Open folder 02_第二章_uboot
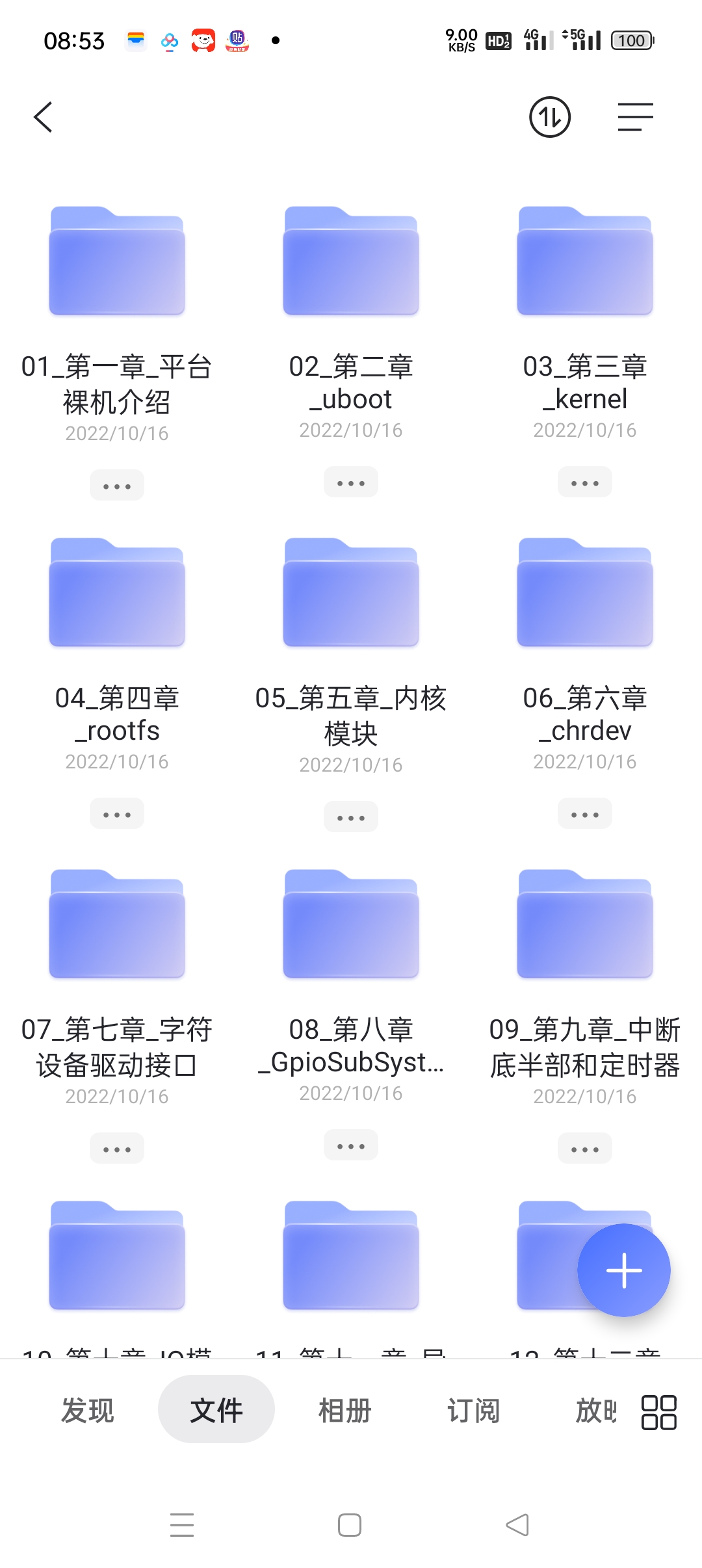702x1568 pixels. [351, 261]
